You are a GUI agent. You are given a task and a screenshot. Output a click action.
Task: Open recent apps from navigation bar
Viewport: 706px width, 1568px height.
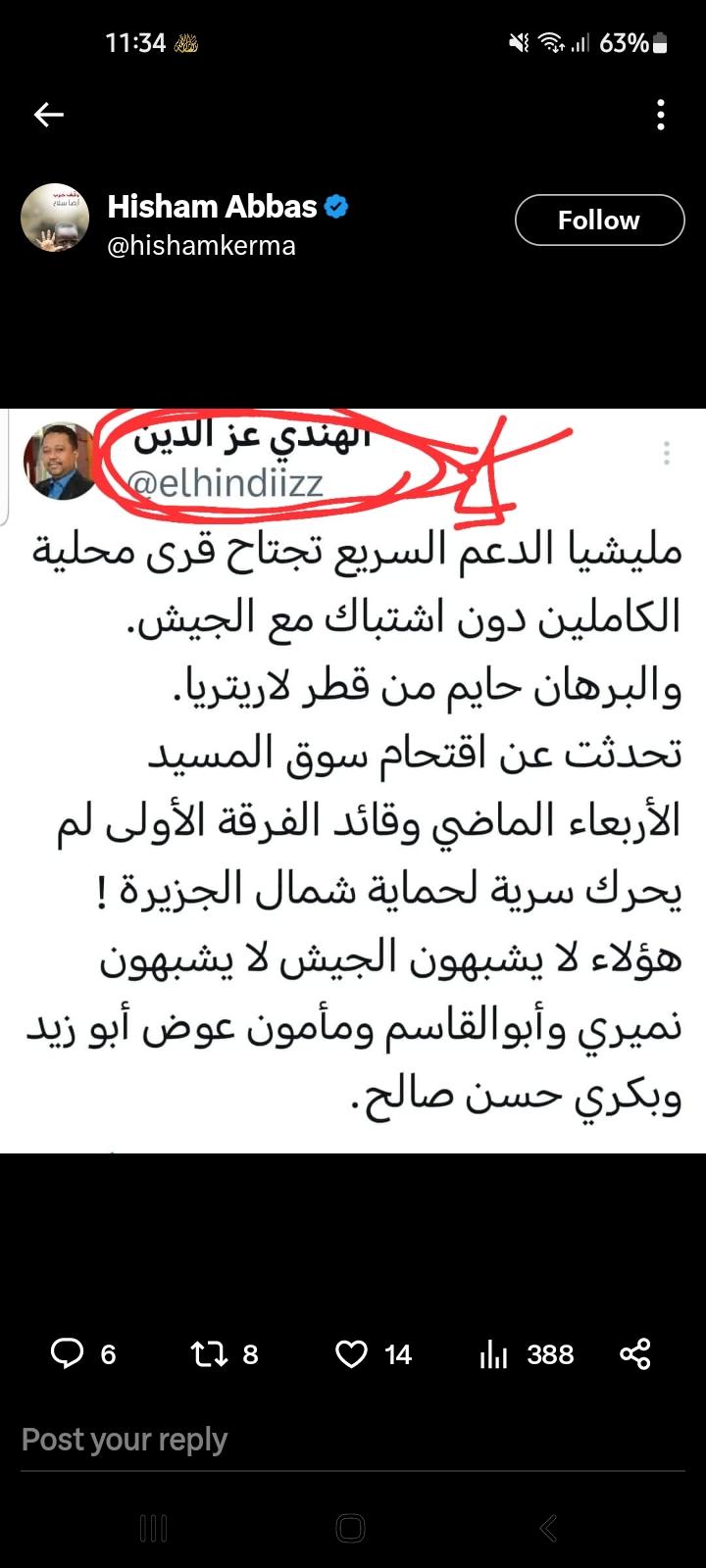[x=154, y=1528]
